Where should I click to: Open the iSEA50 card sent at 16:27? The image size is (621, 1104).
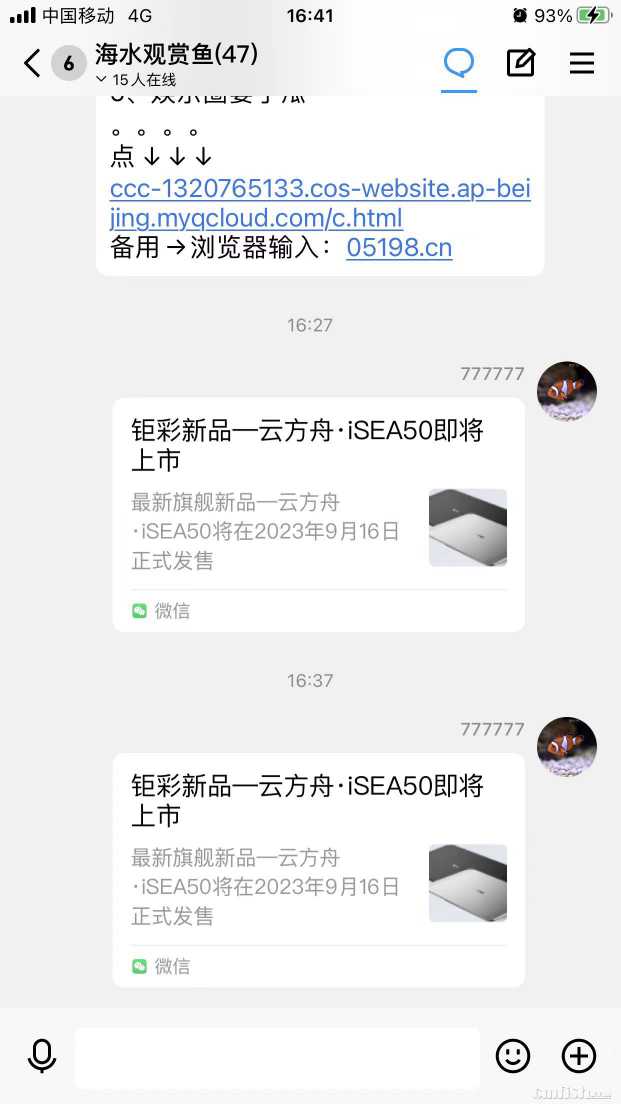coord(318,514)
